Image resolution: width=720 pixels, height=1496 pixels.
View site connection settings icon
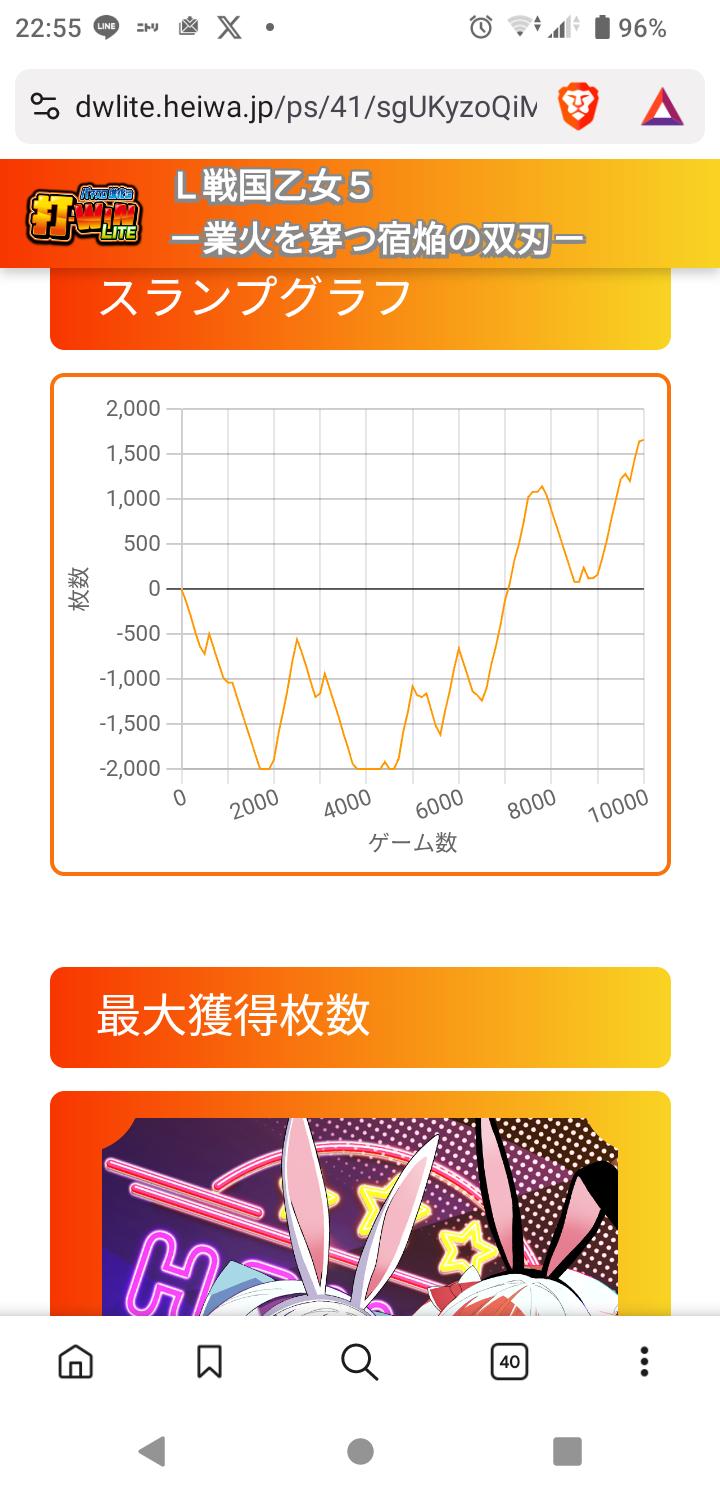[44, 107]
